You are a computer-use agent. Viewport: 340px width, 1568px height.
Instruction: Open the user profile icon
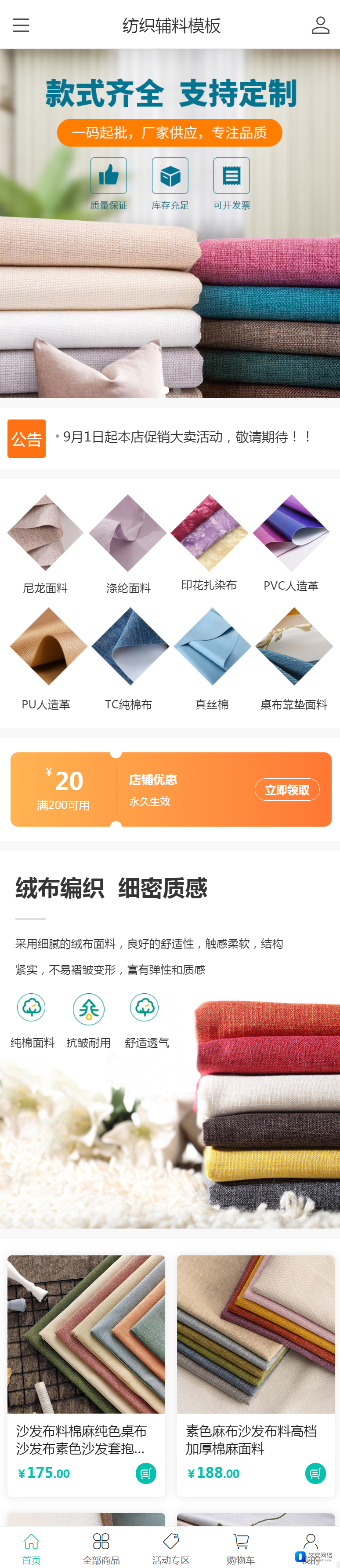pyautogui.click(x=320, y=25)
